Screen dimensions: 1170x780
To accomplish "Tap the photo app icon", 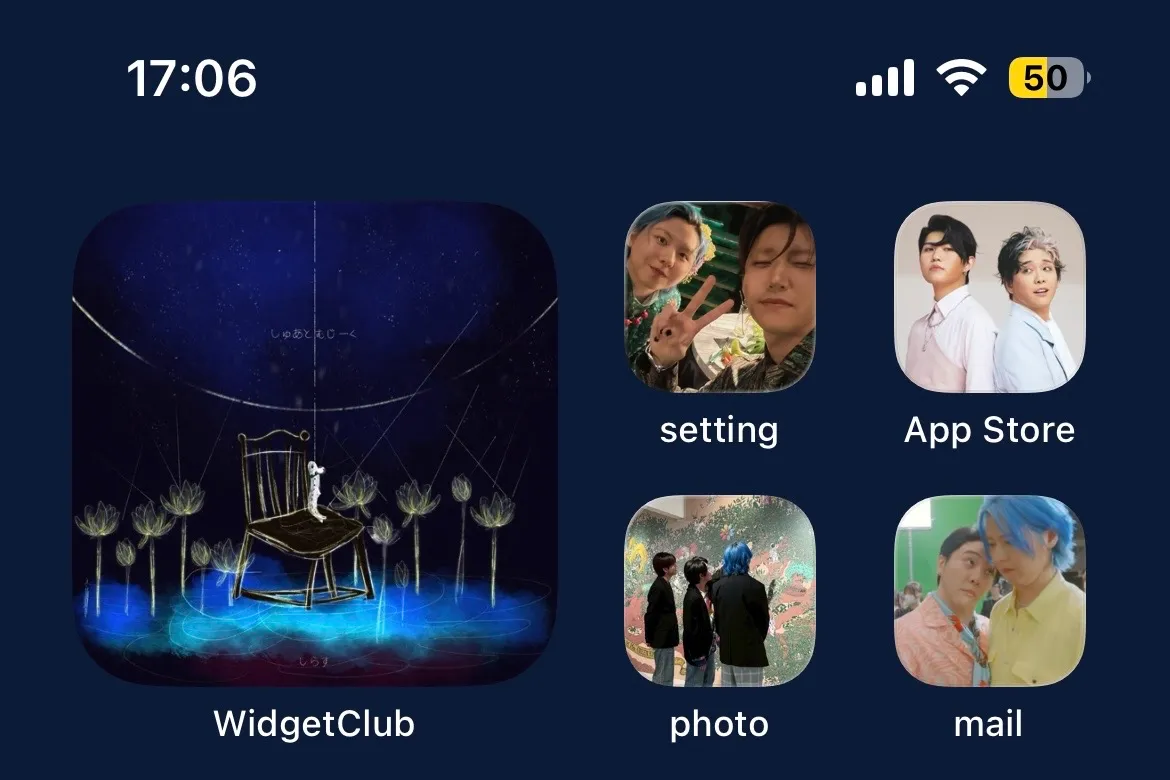I will pyautogui.click(x=719, y=591).
